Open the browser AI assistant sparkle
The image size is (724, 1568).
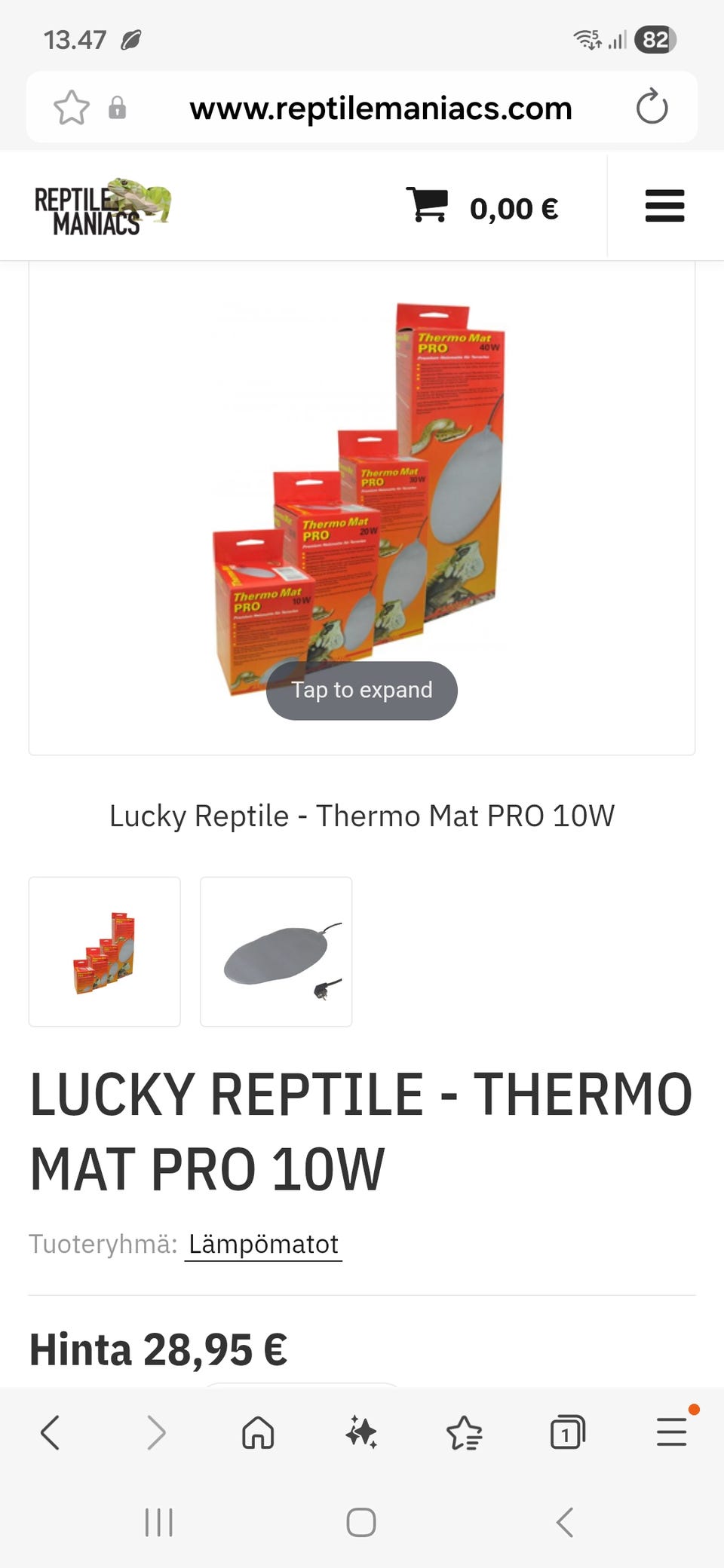(361, 1432)
